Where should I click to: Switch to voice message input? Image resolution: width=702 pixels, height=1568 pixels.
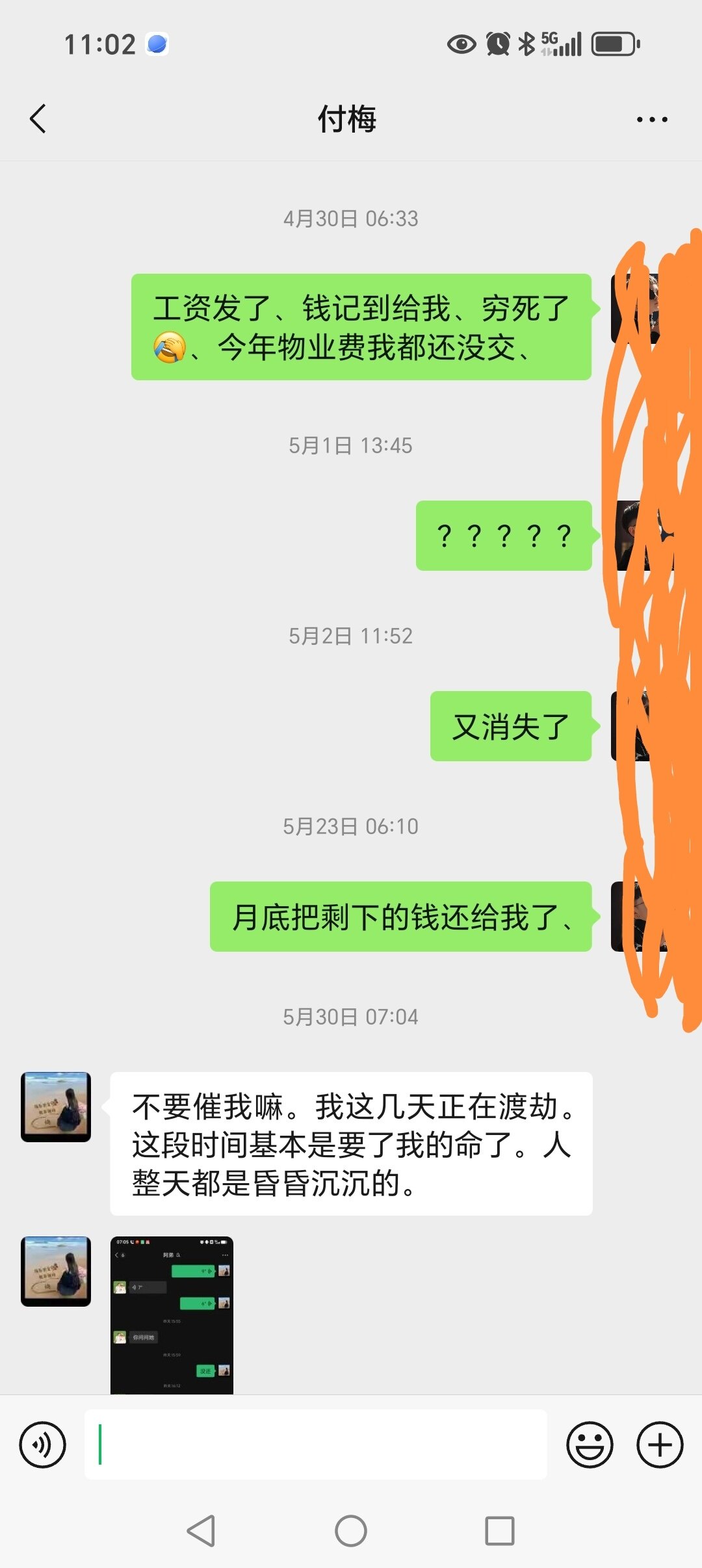coord(43,1444)
